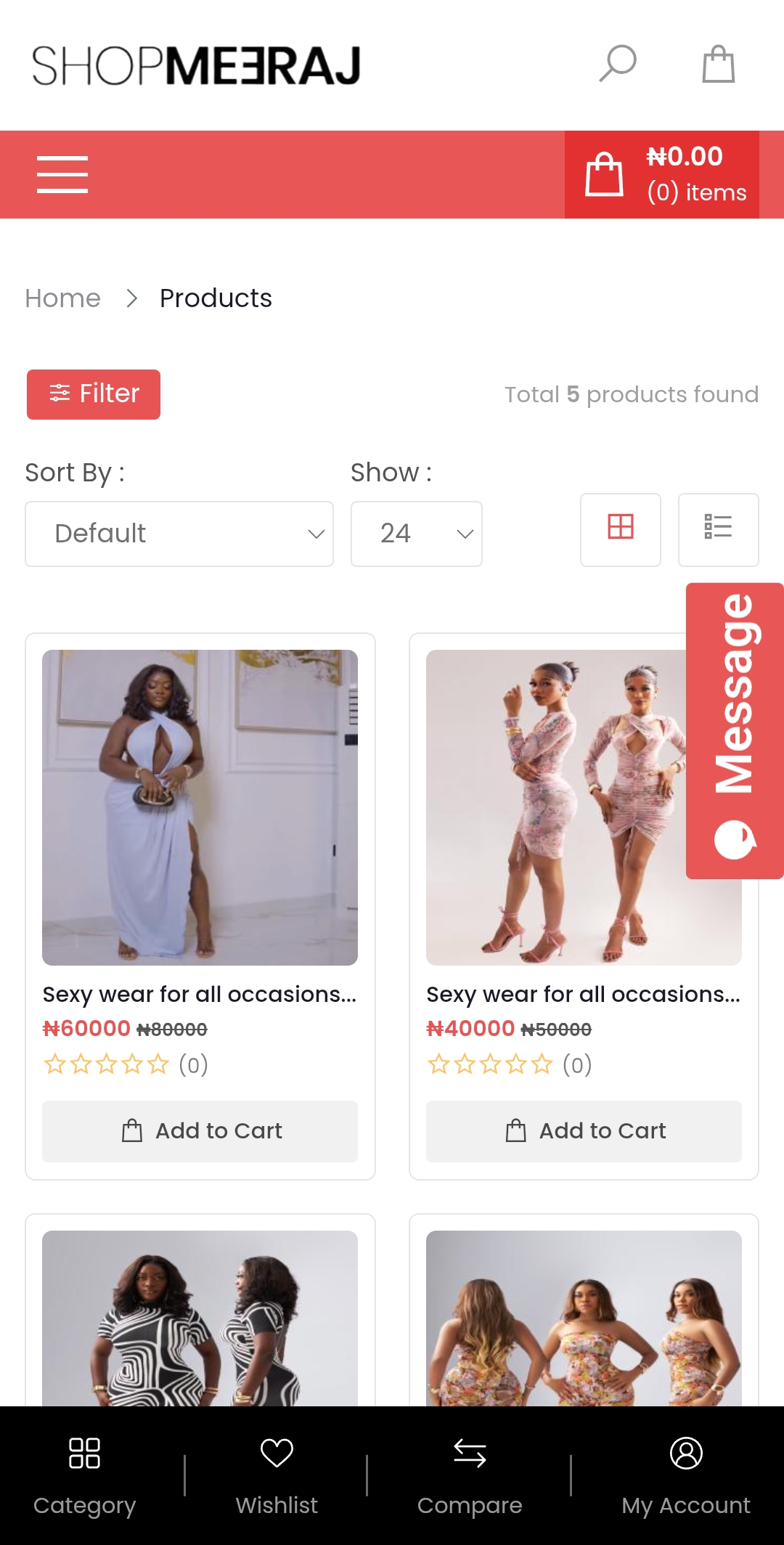The width and height of the screenshot is (784, 1545).
Task: Switch to My Account
Action: pyautogui.click(x=685, y=1475)
